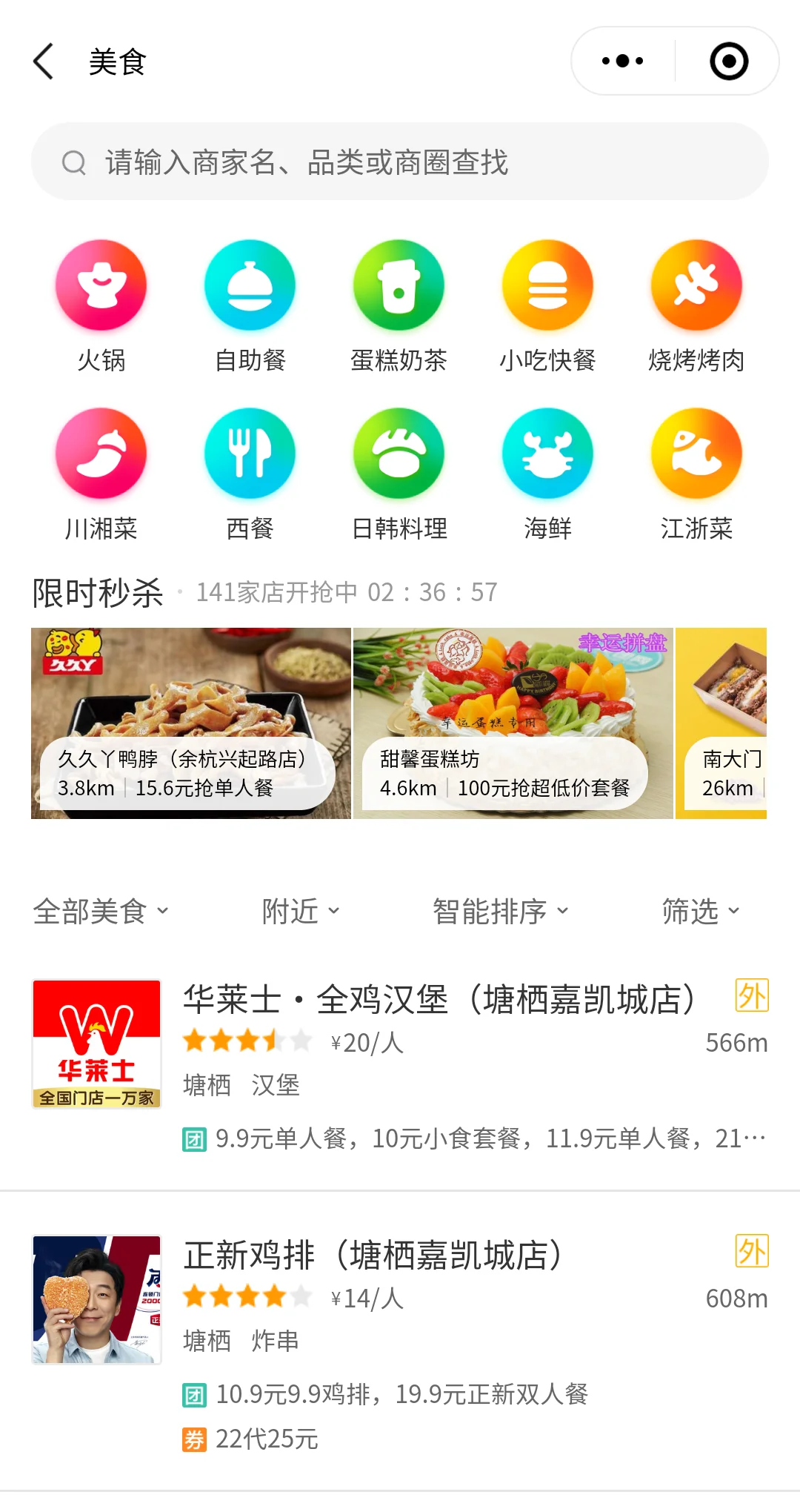Image resolution: width=800 pixels, height=1512 pixels.
Task: View the 烧烤烤肉 category
Action: click(x=696, y=305)
